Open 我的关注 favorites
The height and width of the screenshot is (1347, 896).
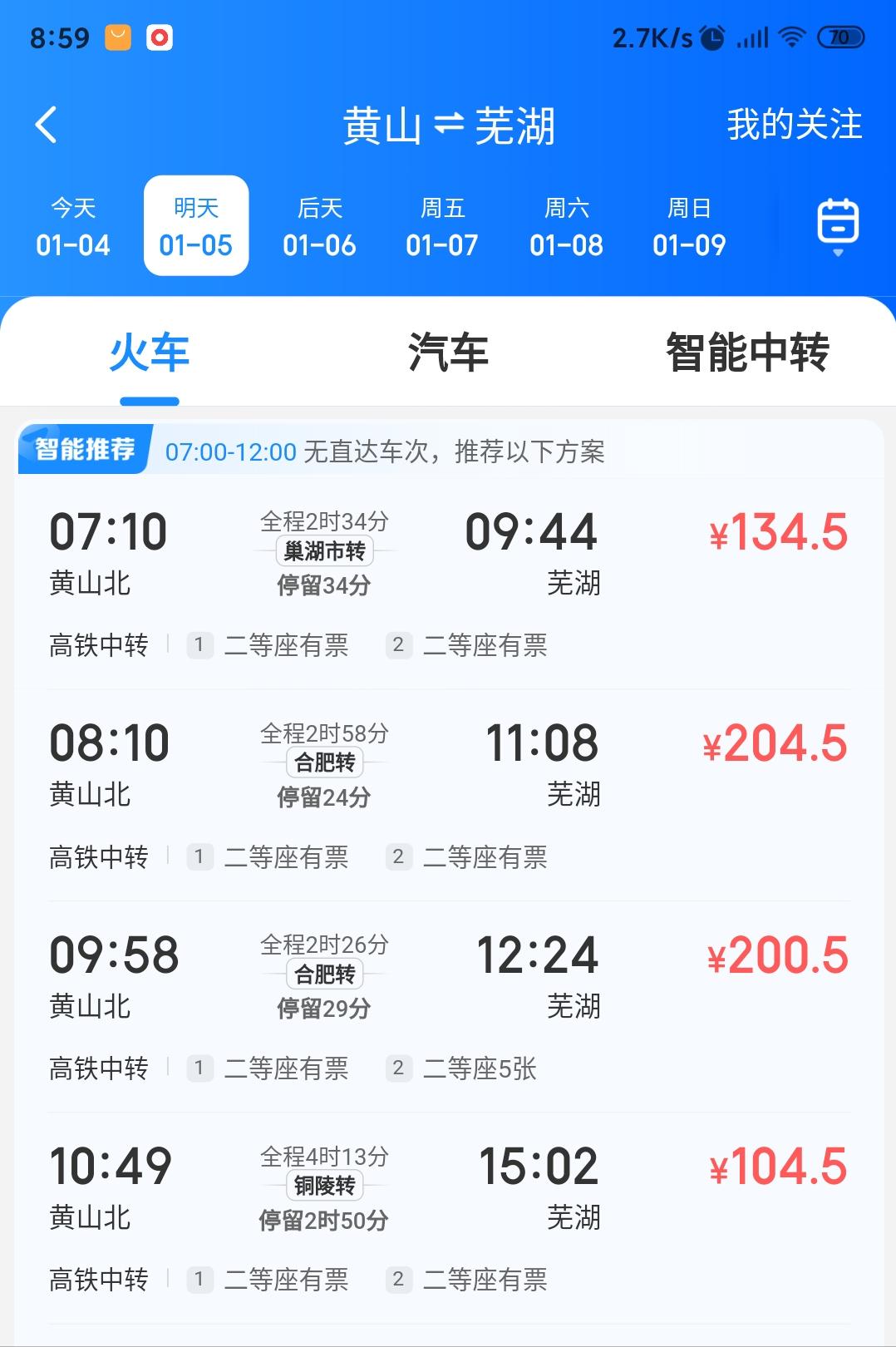tap(794, 125)
